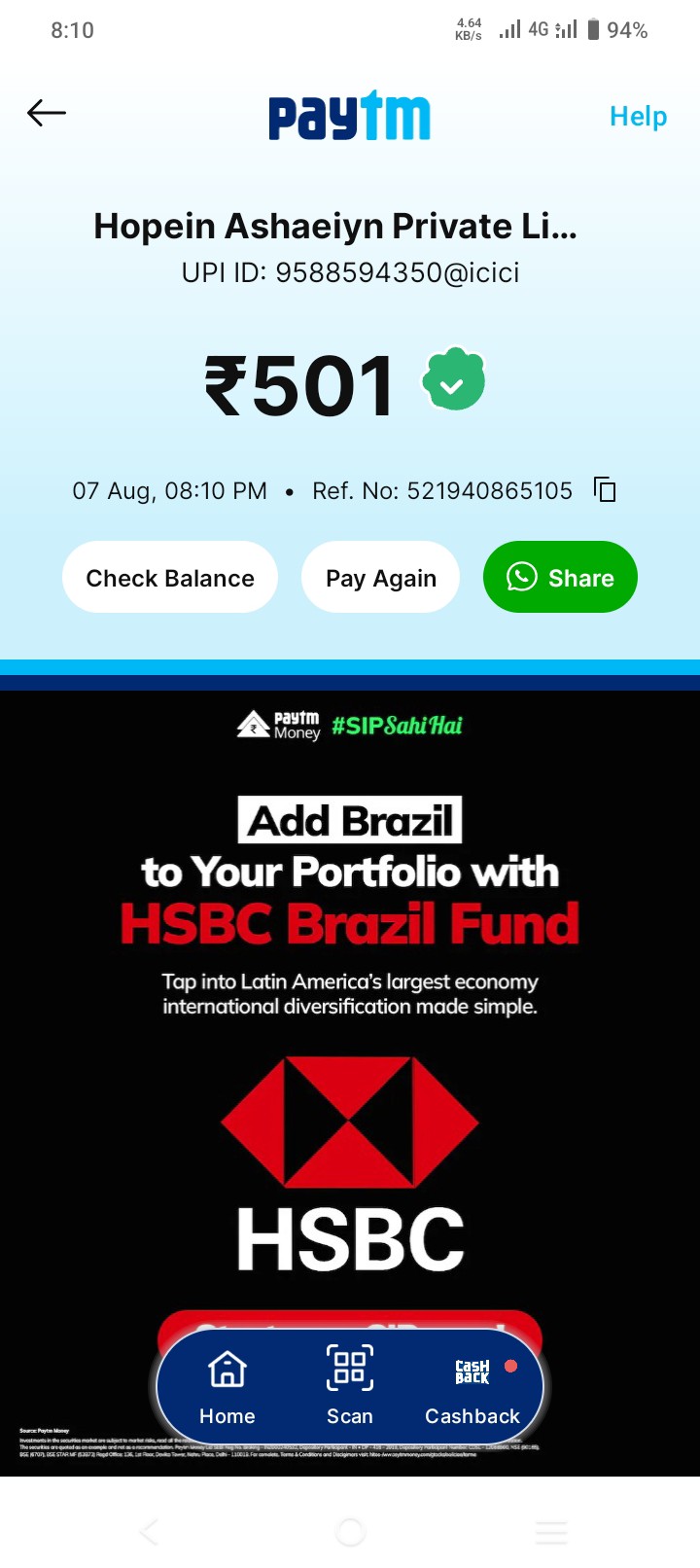Share receipt via WhatsApp
Image resolution: width=700 pixels, height=1568 pixels.
click(560, 578)
